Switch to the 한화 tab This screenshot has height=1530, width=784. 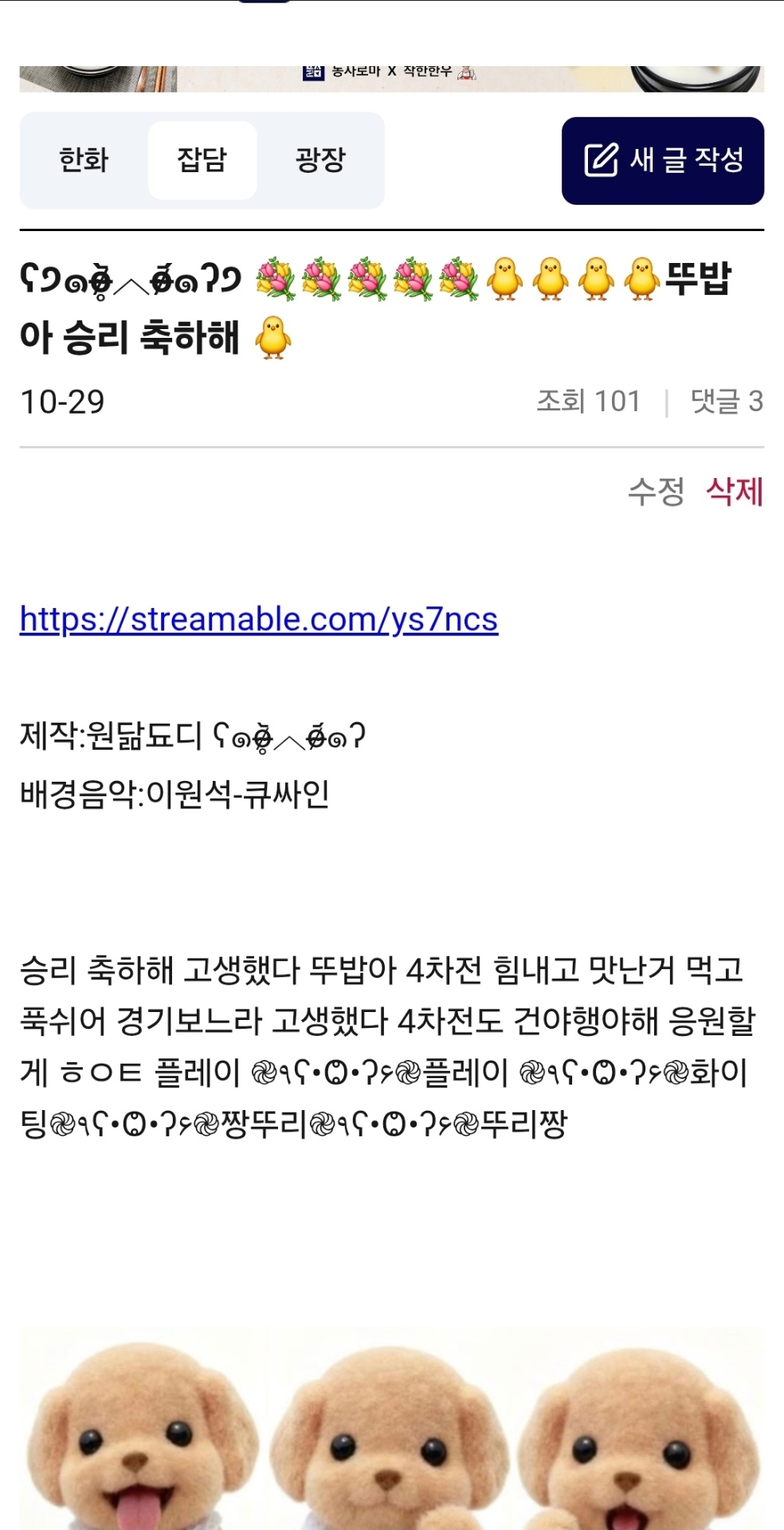[x=84, y=160]
